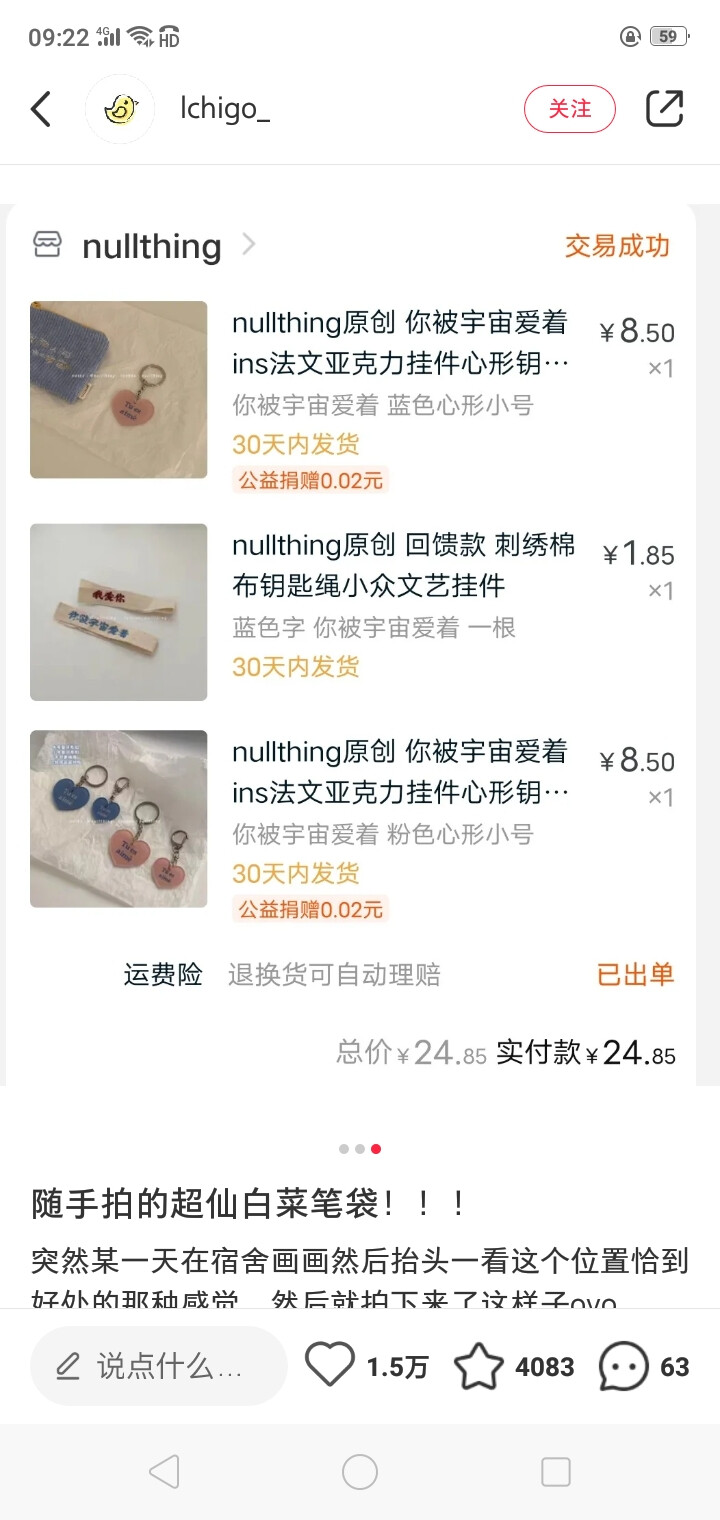Tap the pencil icon in the comment field
Image resolution: width=720 pixels, height=1520 pixels.
[x=67, y=1365]
